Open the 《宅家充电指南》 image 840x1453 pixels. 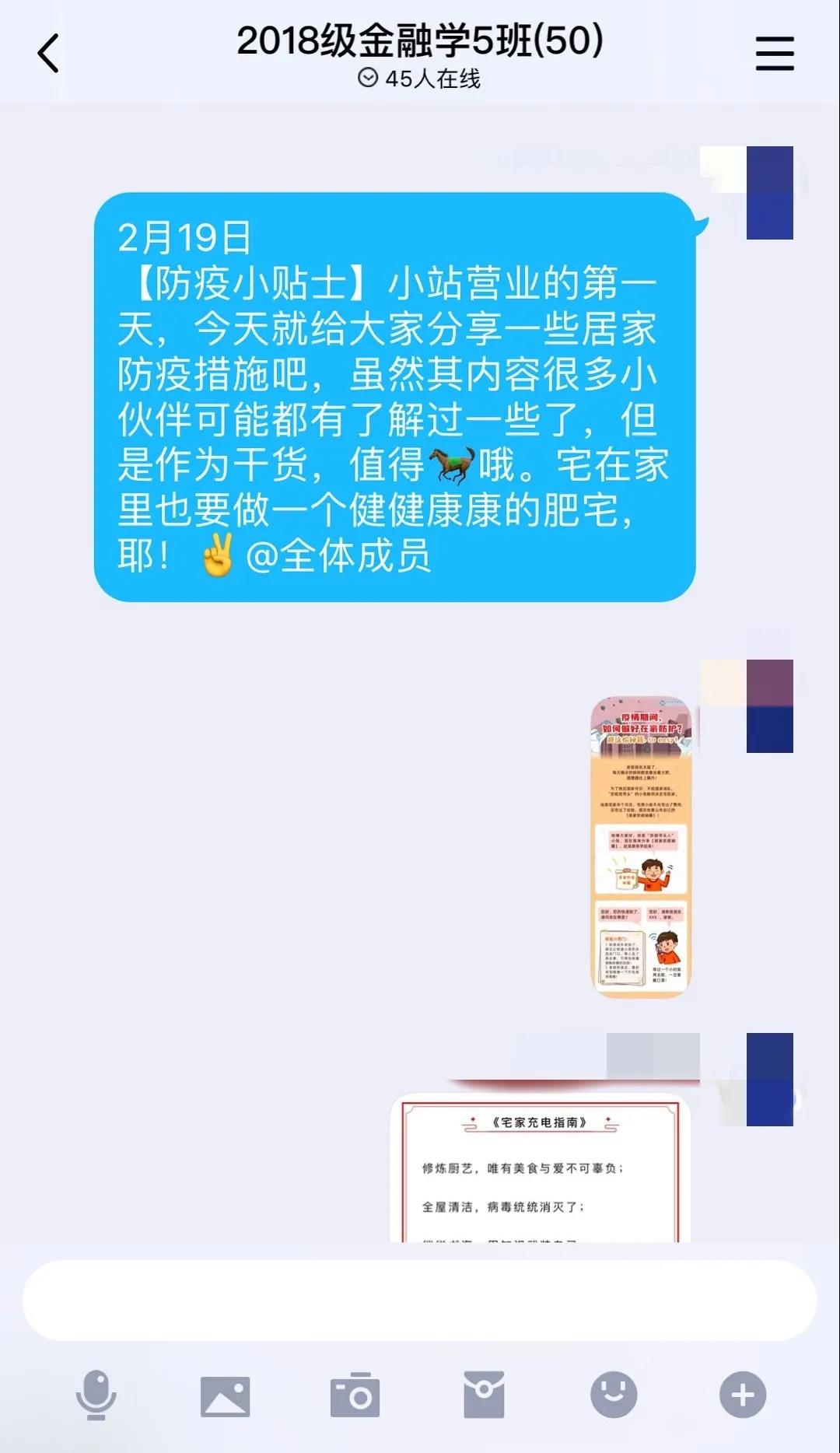pos(540,1167)
